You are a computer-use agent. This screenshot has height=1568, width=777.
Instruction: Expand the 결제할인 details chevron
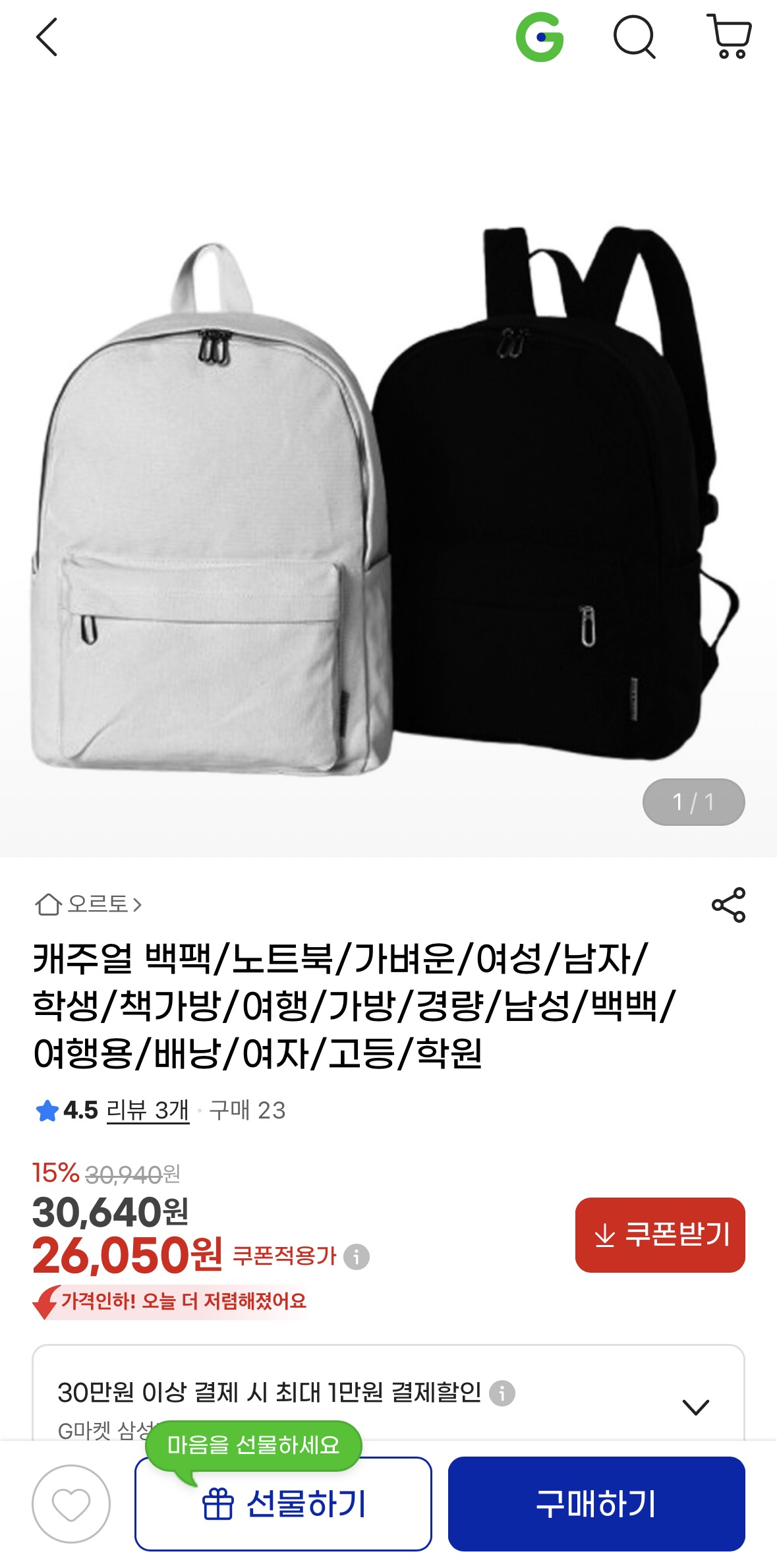[x=696, y=1407]
